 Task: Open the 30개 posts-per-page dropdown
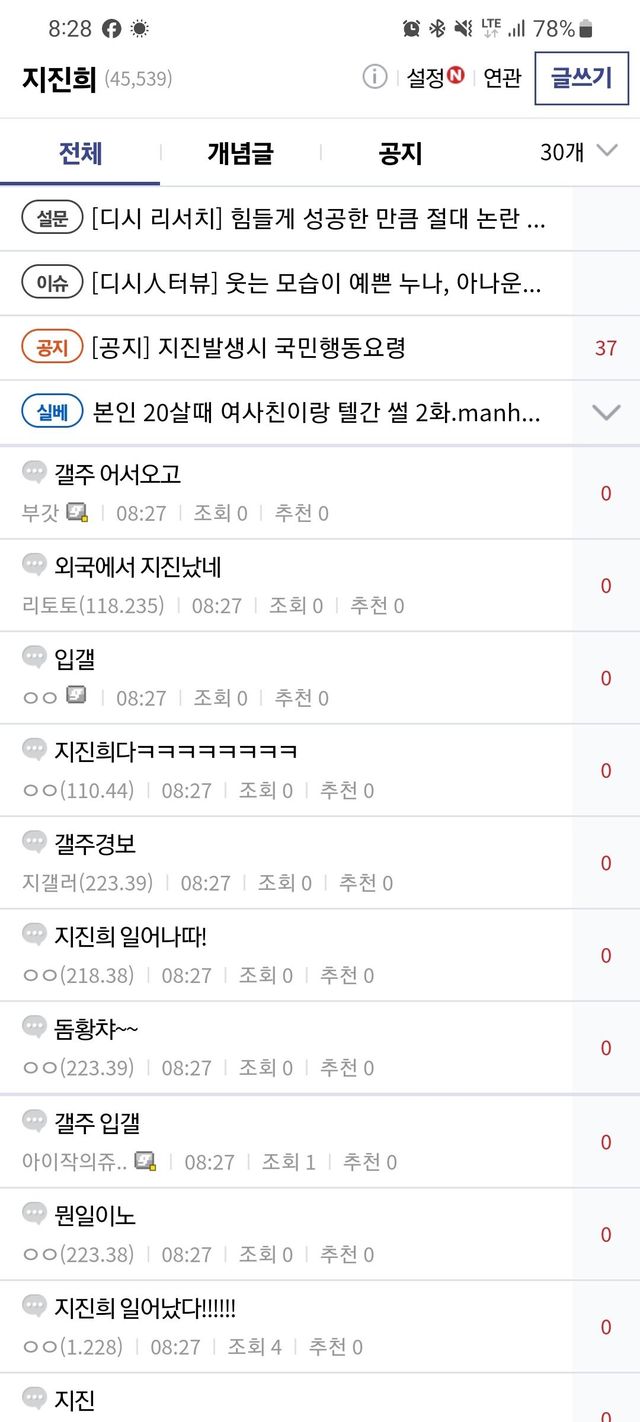tap(579, 152)
